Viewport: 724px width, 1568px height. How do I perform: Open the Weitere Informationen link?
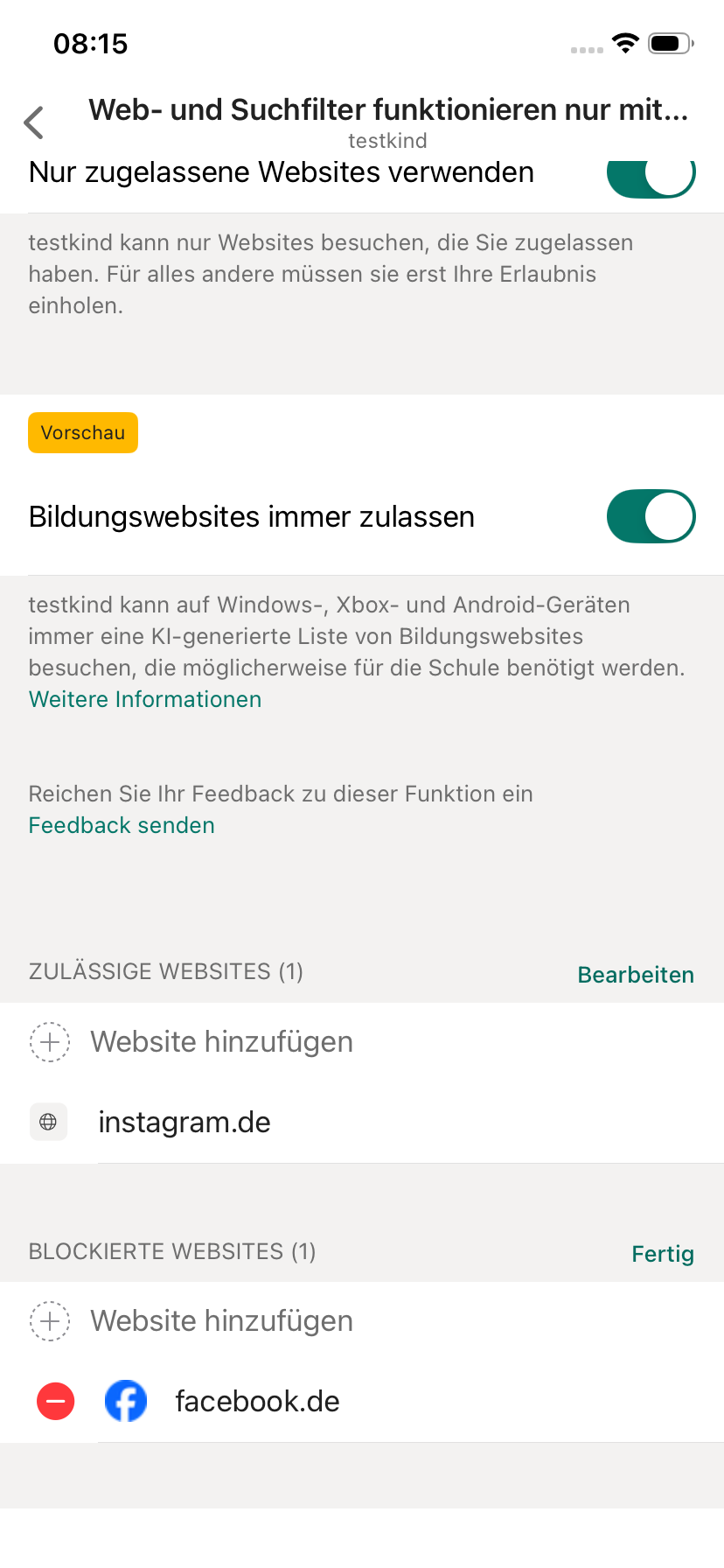(x=145, y=699)
